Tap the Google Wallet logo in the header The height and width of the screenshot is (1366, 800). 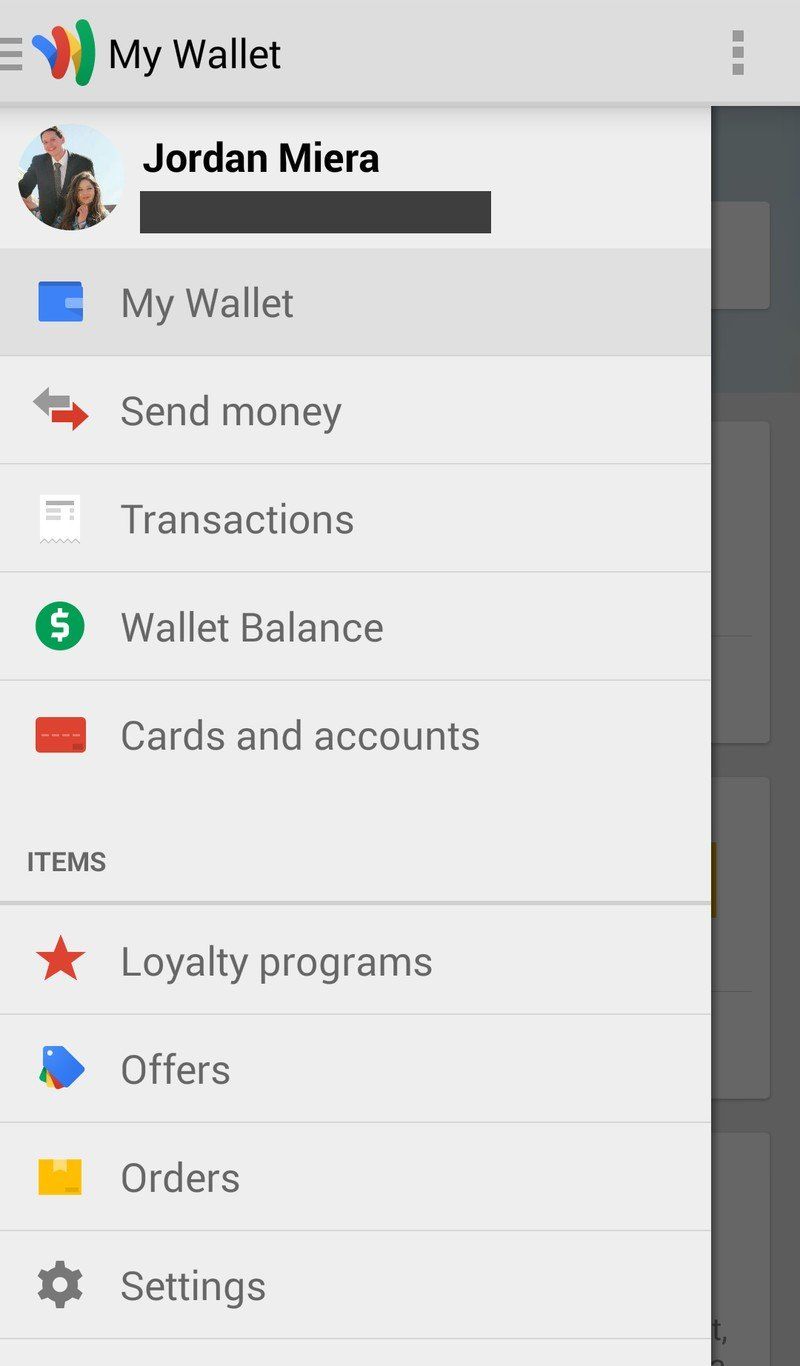62,54
